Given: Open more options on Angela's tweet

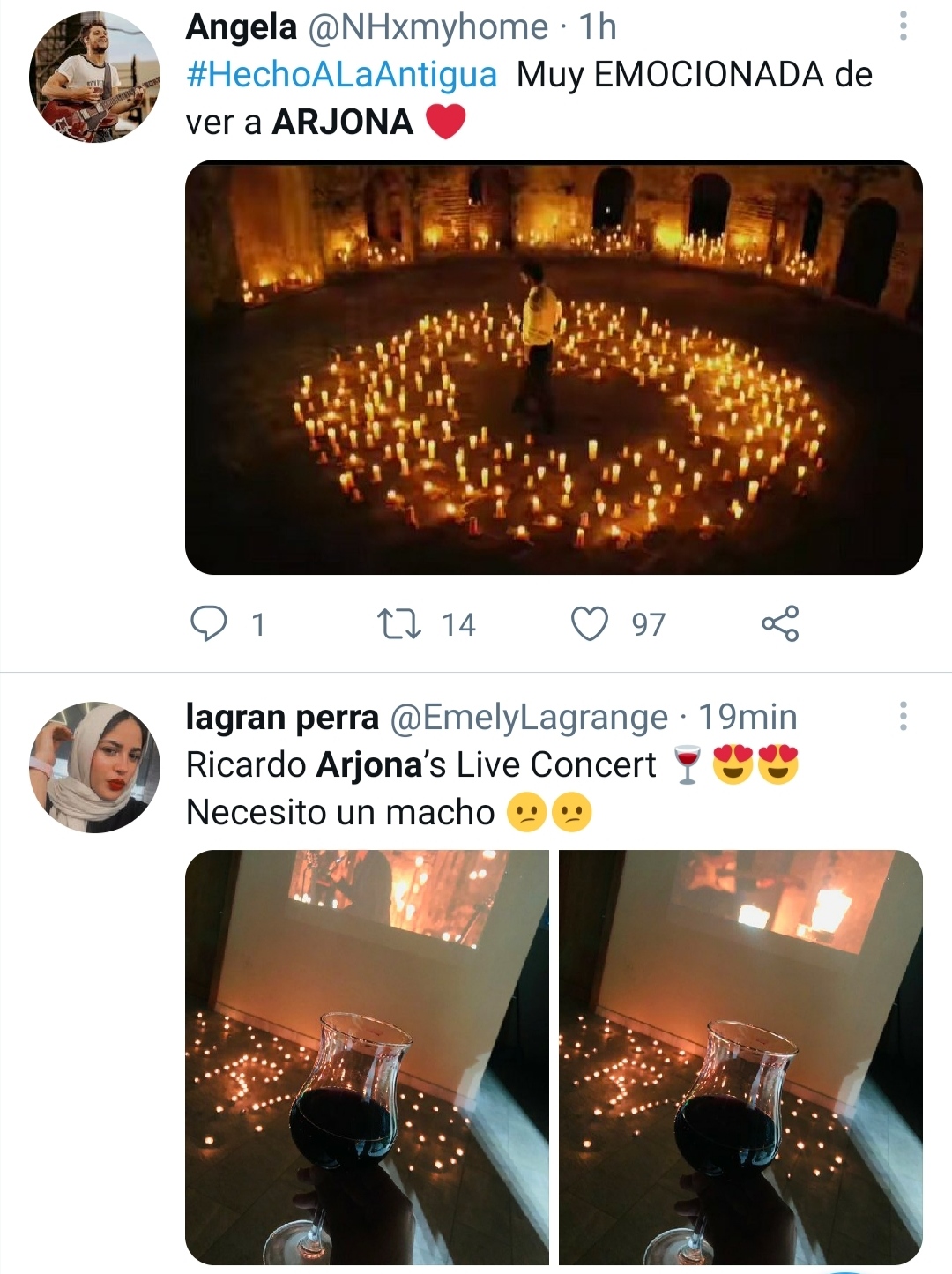Looking at the screenshot, I should pyautogui.click(x=902, y=26).
